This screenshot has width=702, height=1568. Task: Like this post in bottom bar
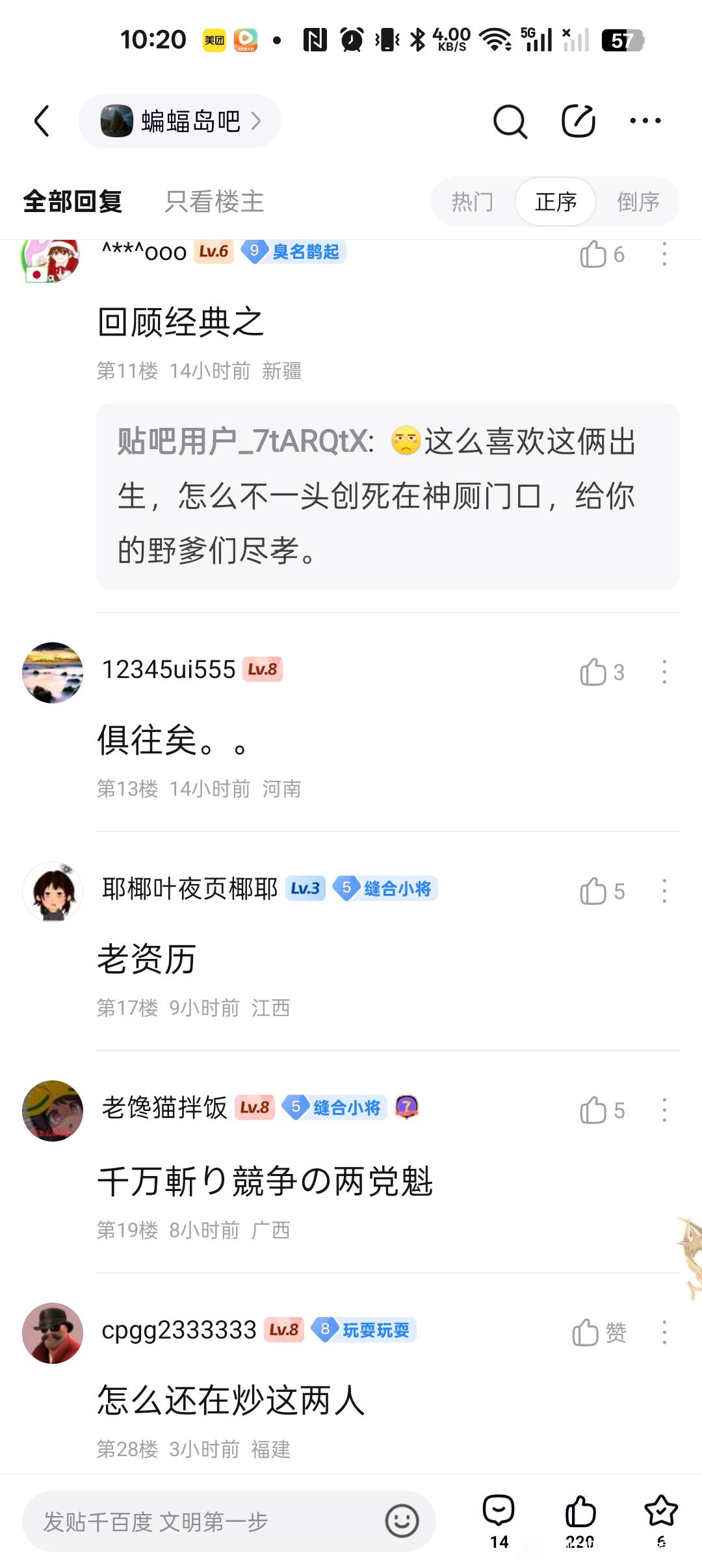click(580, 1520)
